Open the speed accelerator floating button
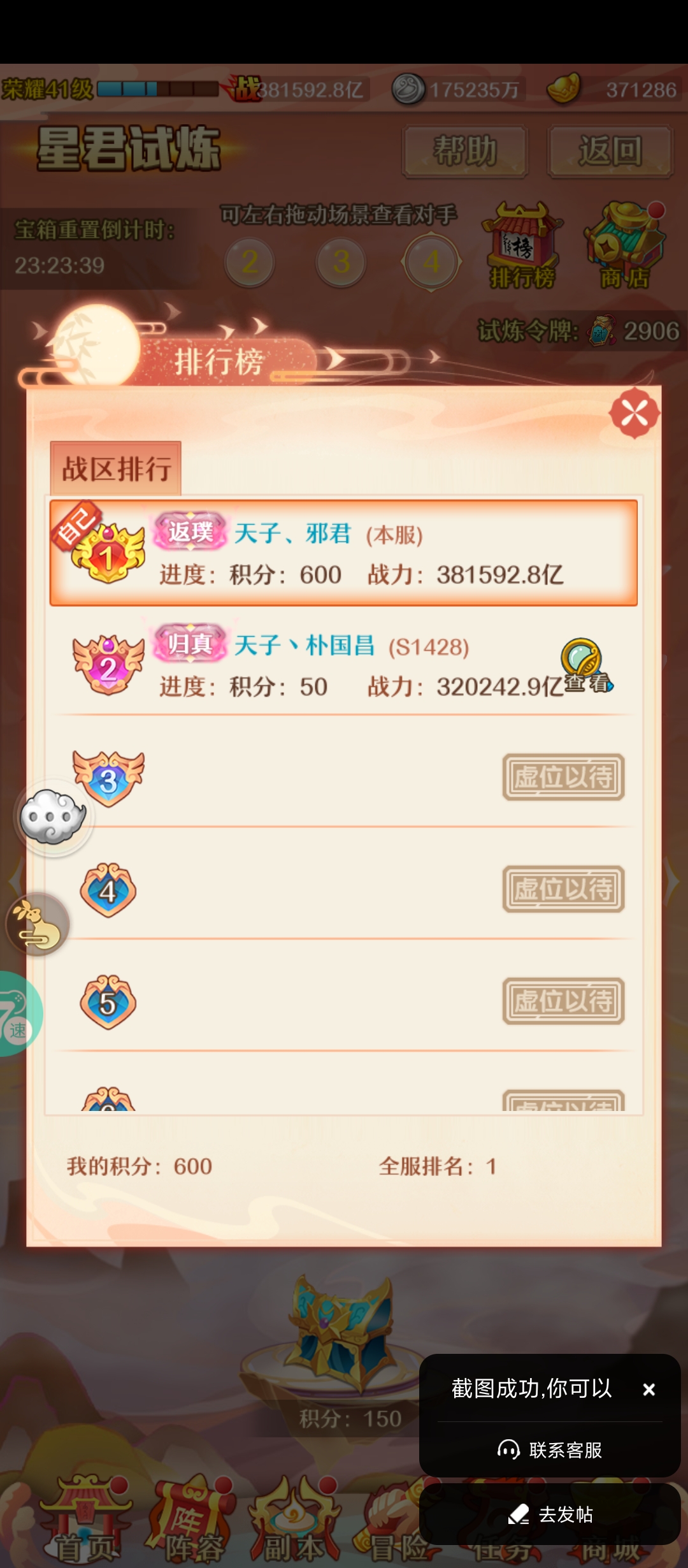 tap(18, 1013)
